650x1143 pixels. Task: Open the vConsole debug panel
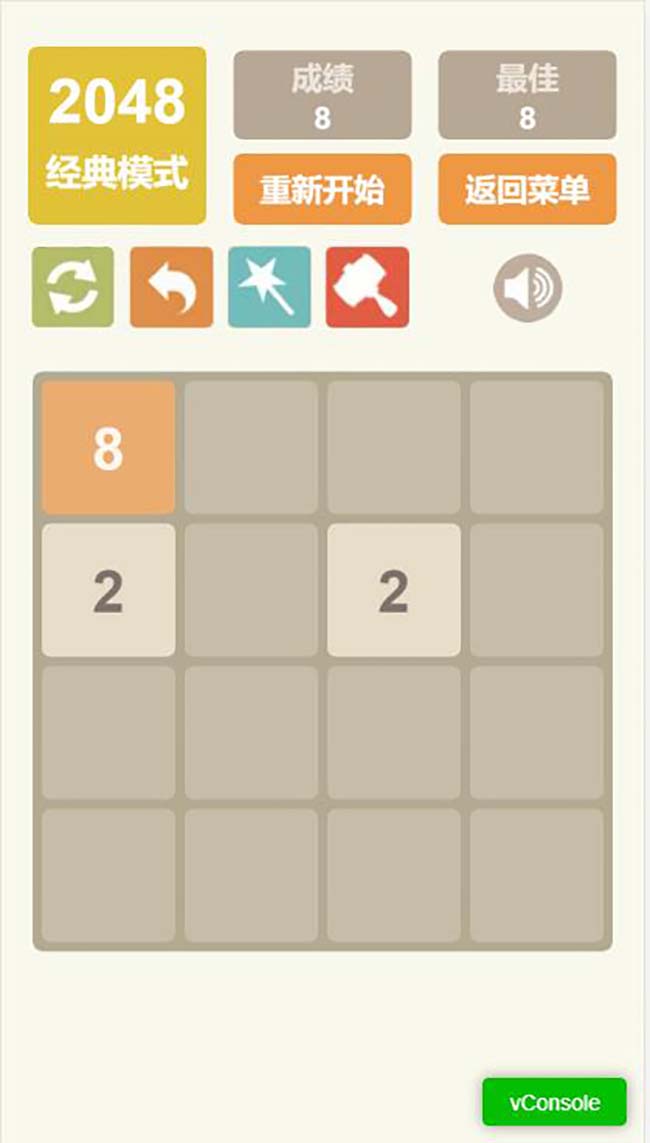554,1102
